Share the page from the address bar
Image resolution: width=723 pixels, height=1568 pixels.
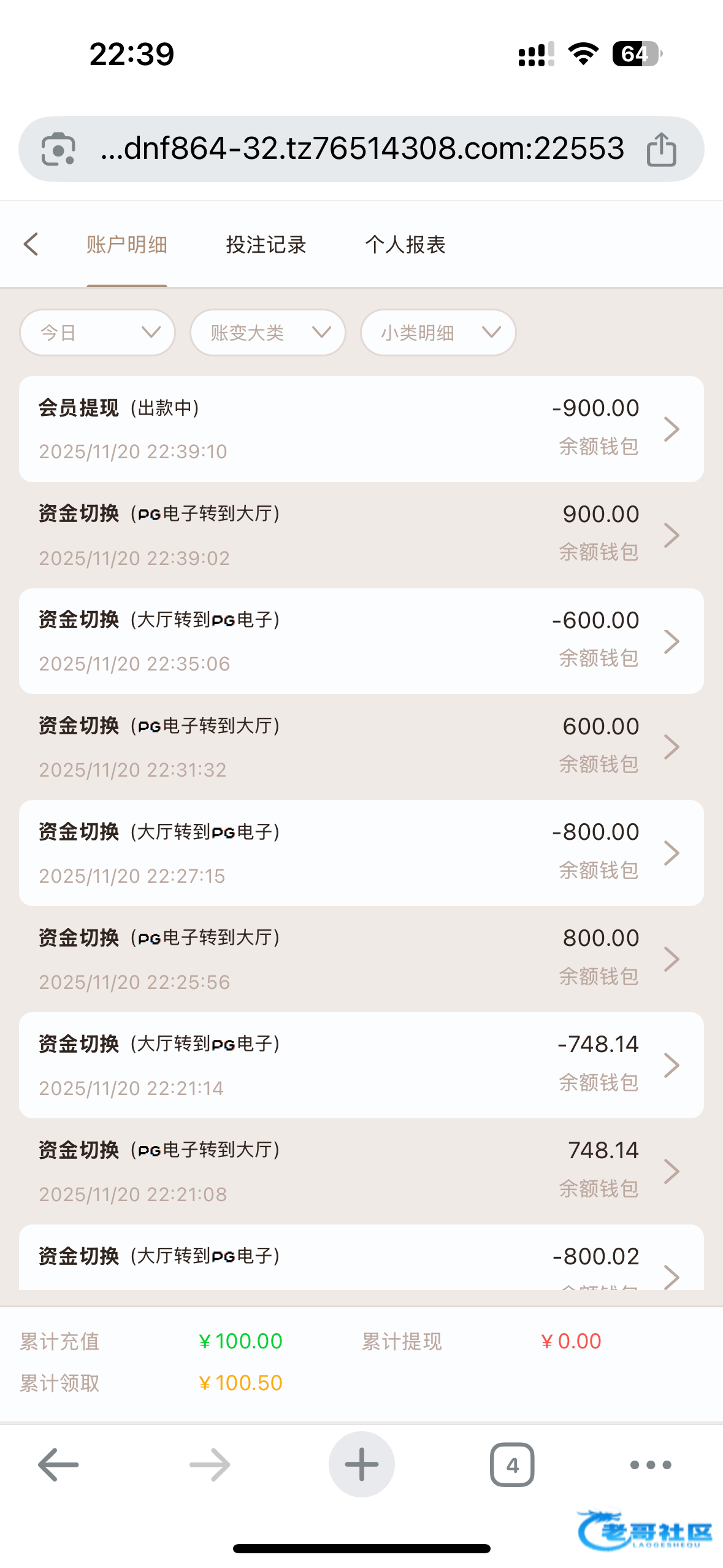coord(661,149)
